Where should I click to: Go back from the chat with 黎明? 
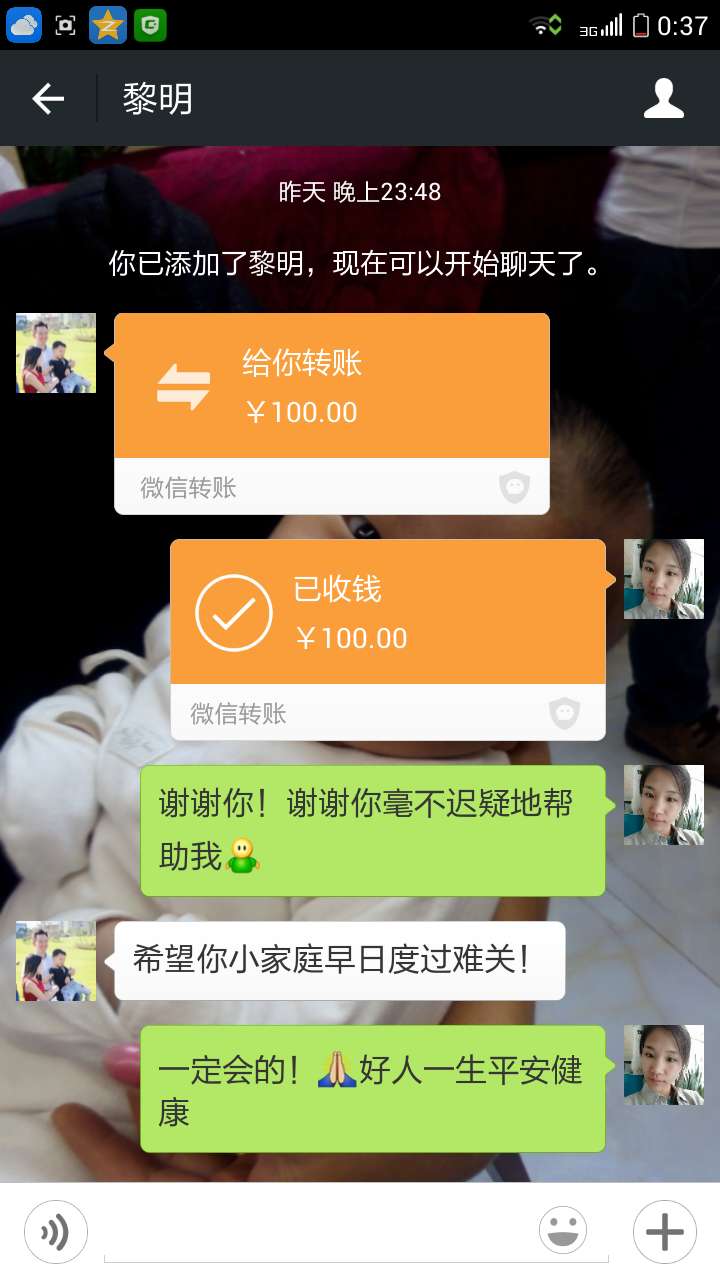coord(48,98)
